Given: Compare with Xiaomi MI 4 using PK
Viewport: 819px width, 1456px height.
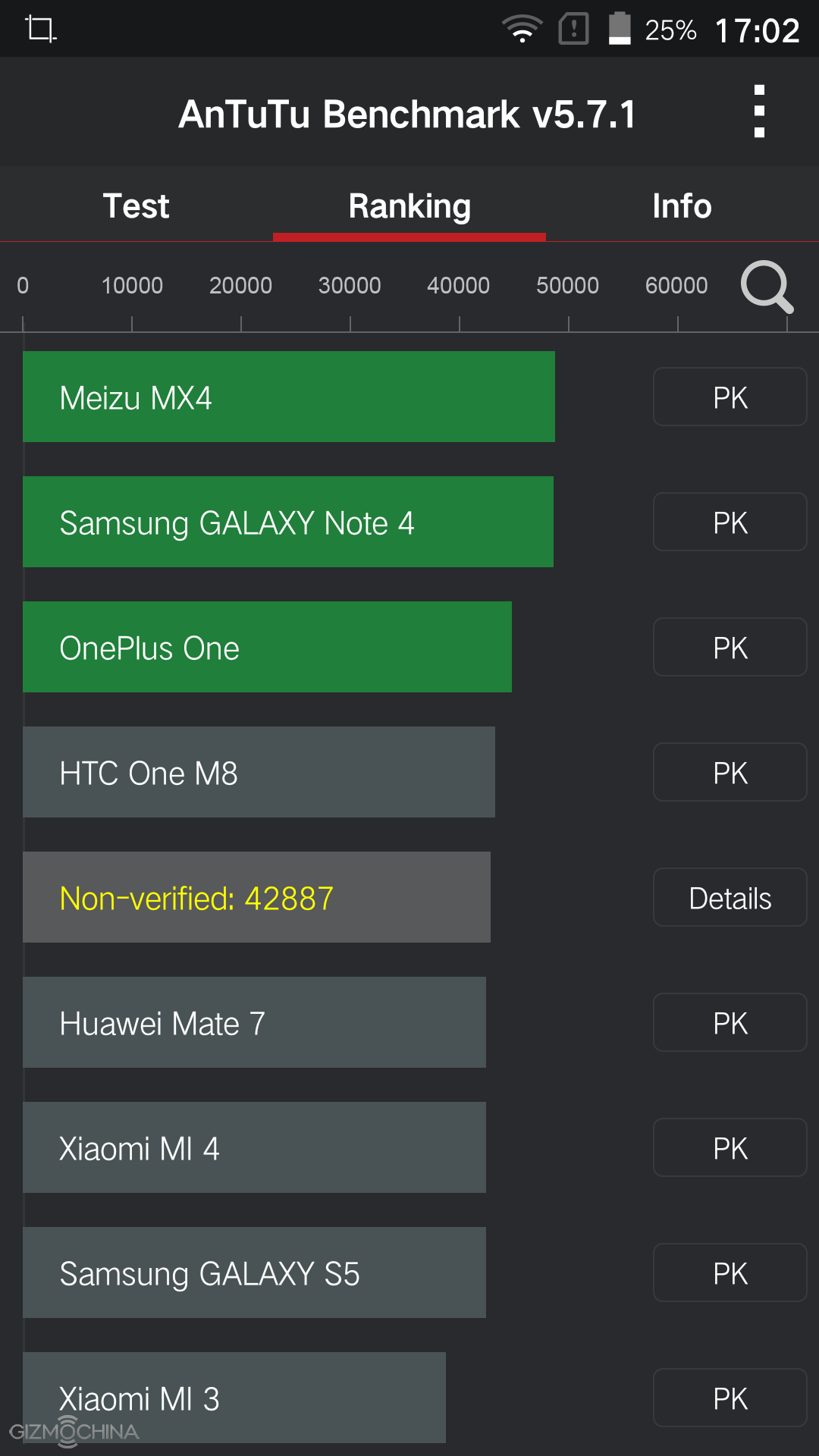Looking at the screenshot, I should point(730,1148).
